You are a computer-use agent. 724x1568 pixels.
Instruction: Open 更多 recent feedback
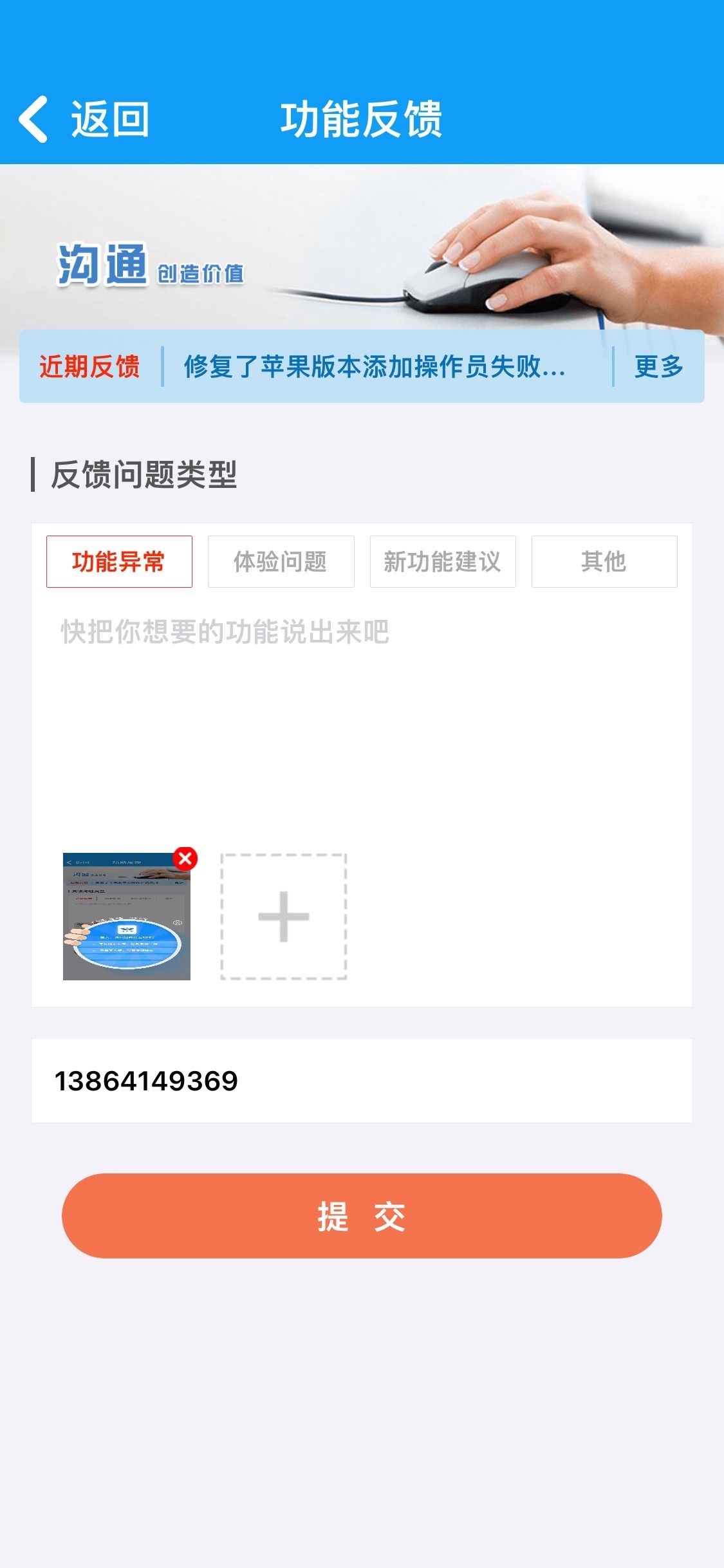658,367
